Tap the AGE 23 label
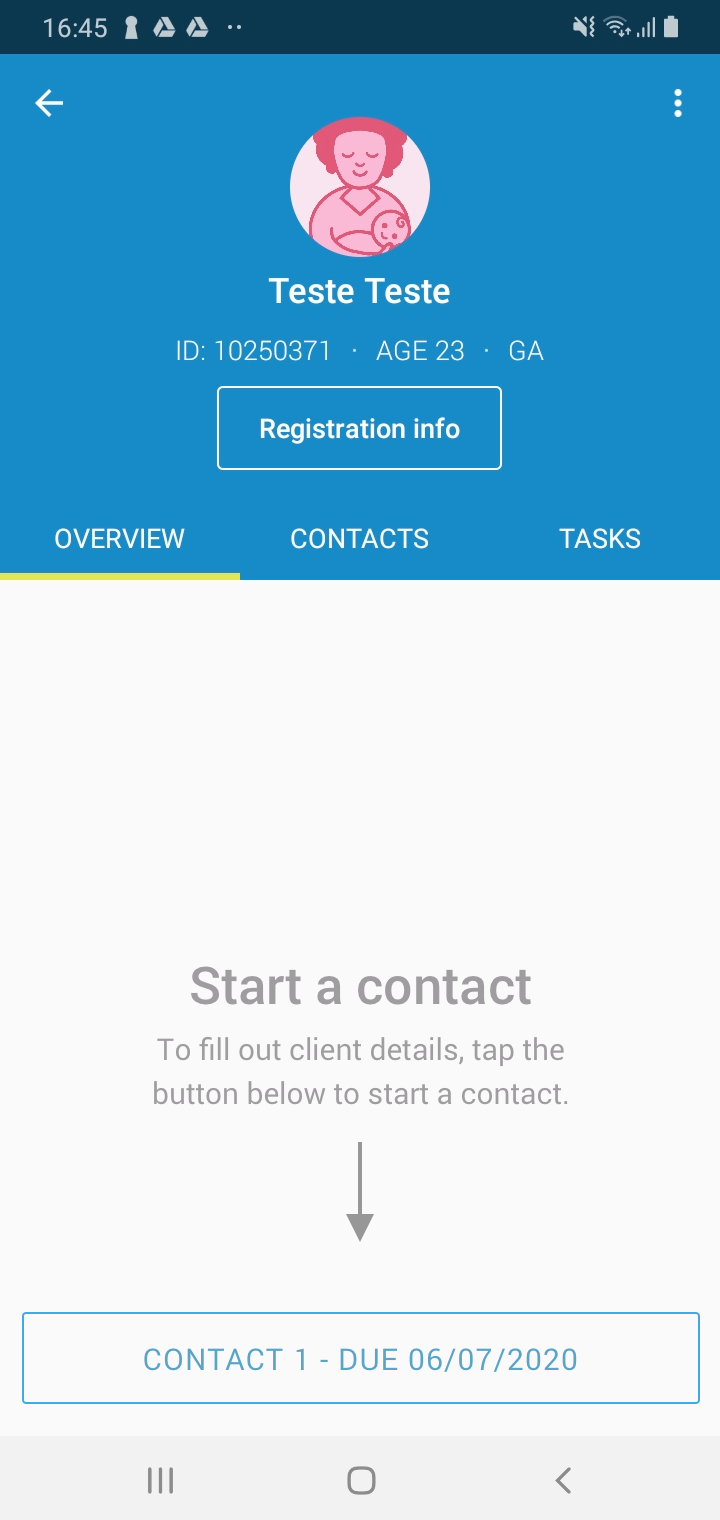 click(x=420, y=350)
